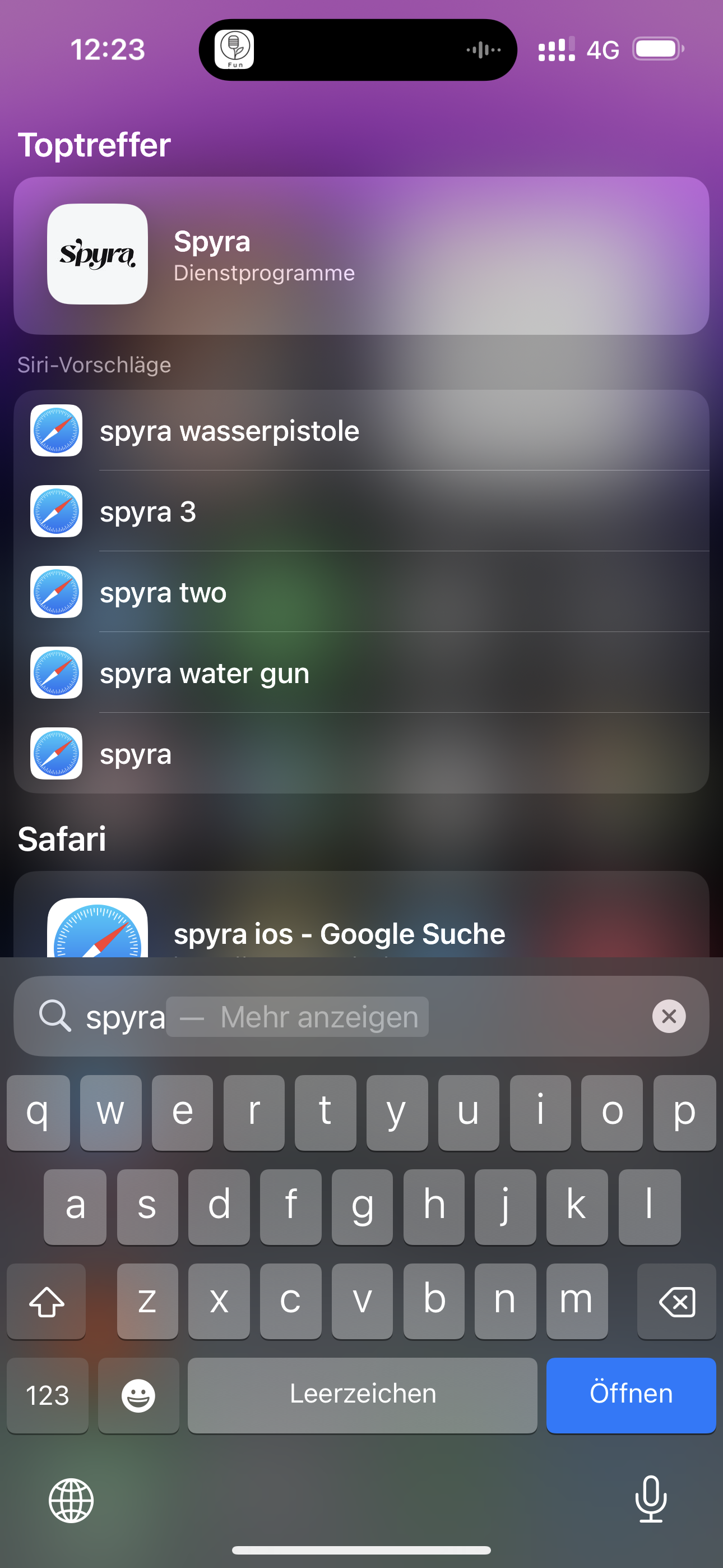Switch keyboard to 123 numbers
The height and width of the screenshot is (1568, 723).
(48, 1394)
